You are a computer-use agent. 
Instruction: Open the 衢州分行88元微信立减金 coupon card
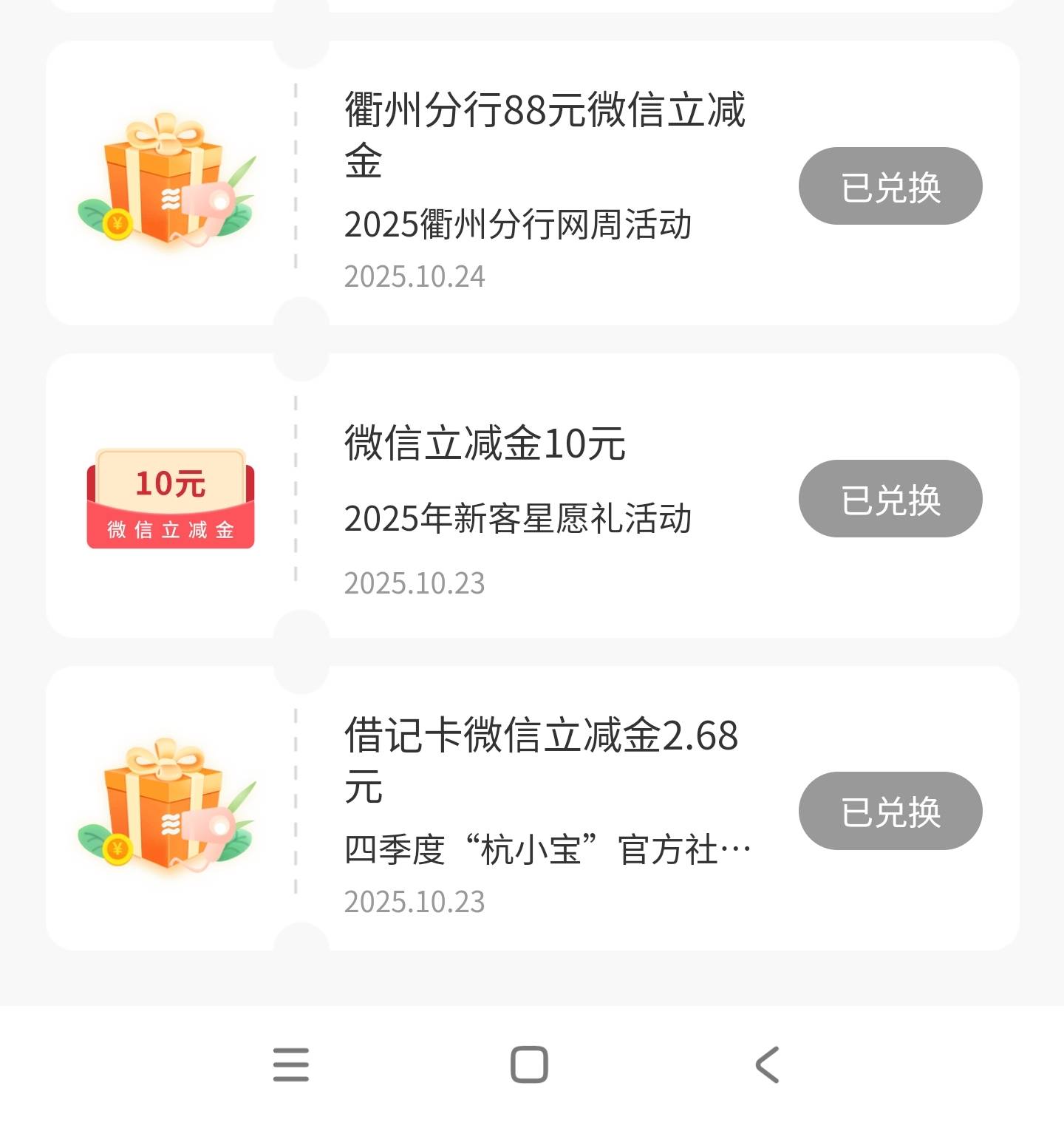(x=544, y=135)
